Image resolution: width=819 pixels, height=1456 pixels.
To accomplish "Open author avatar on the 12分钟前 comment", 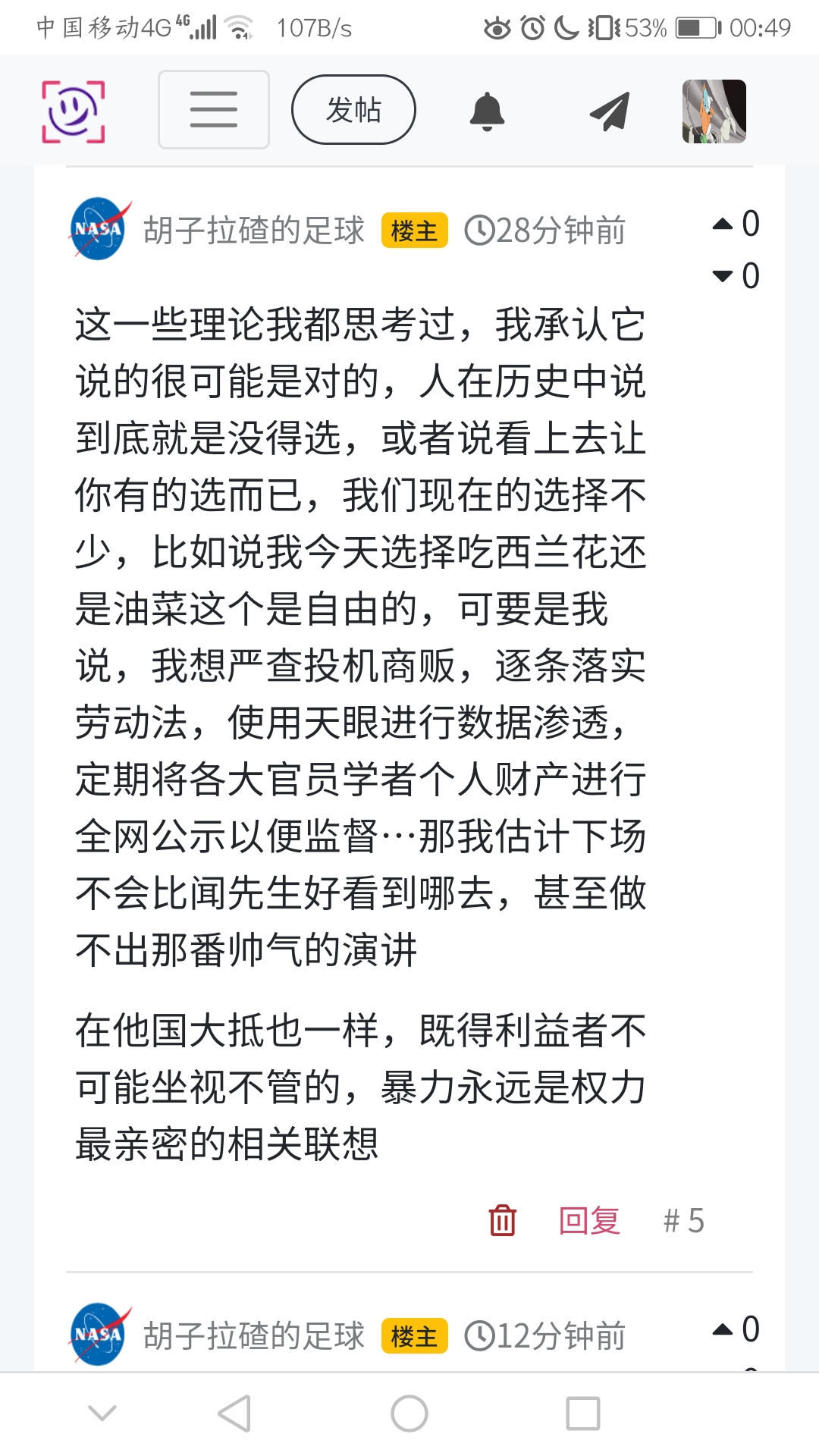I will (99, 1335).
